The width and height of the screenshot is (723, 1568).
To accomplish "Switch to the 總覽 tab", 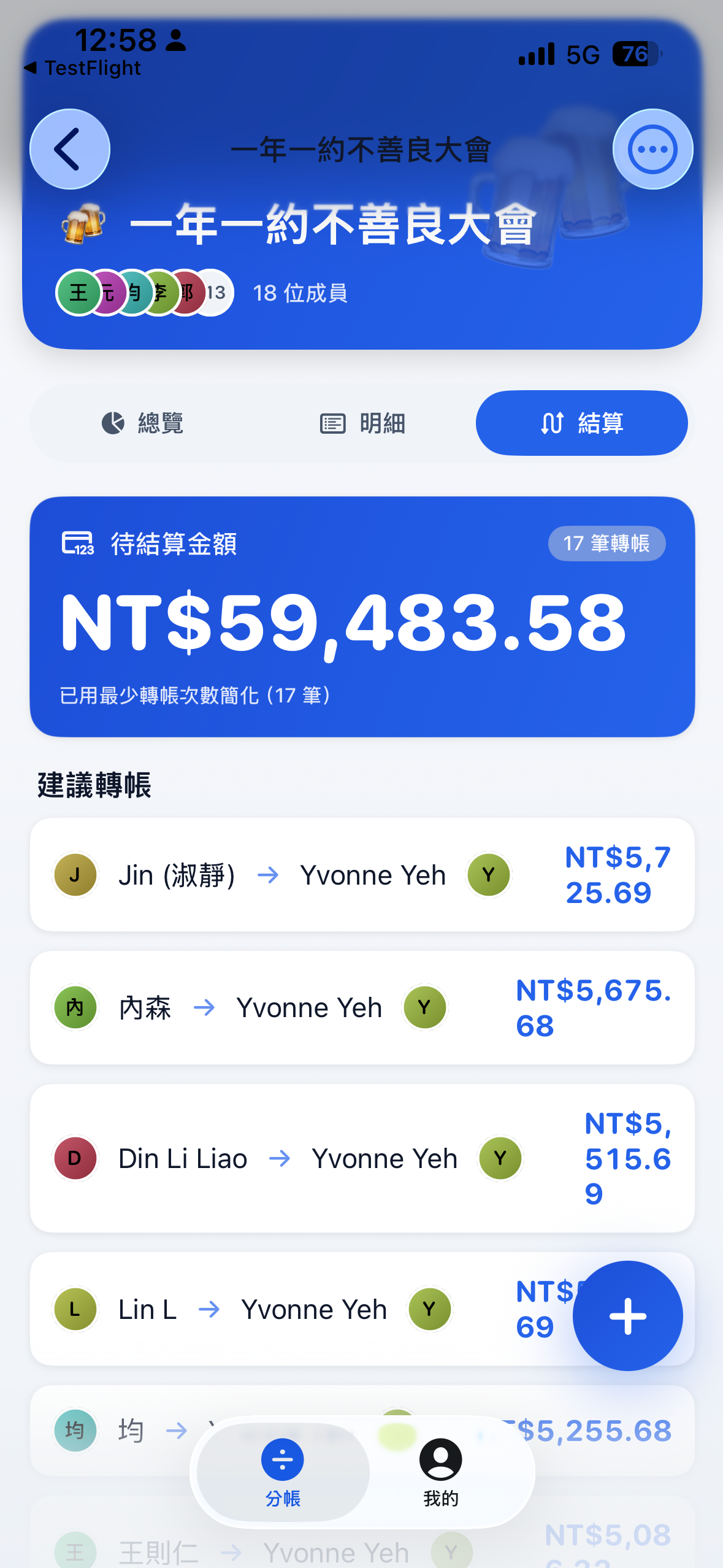I will 142,423.
